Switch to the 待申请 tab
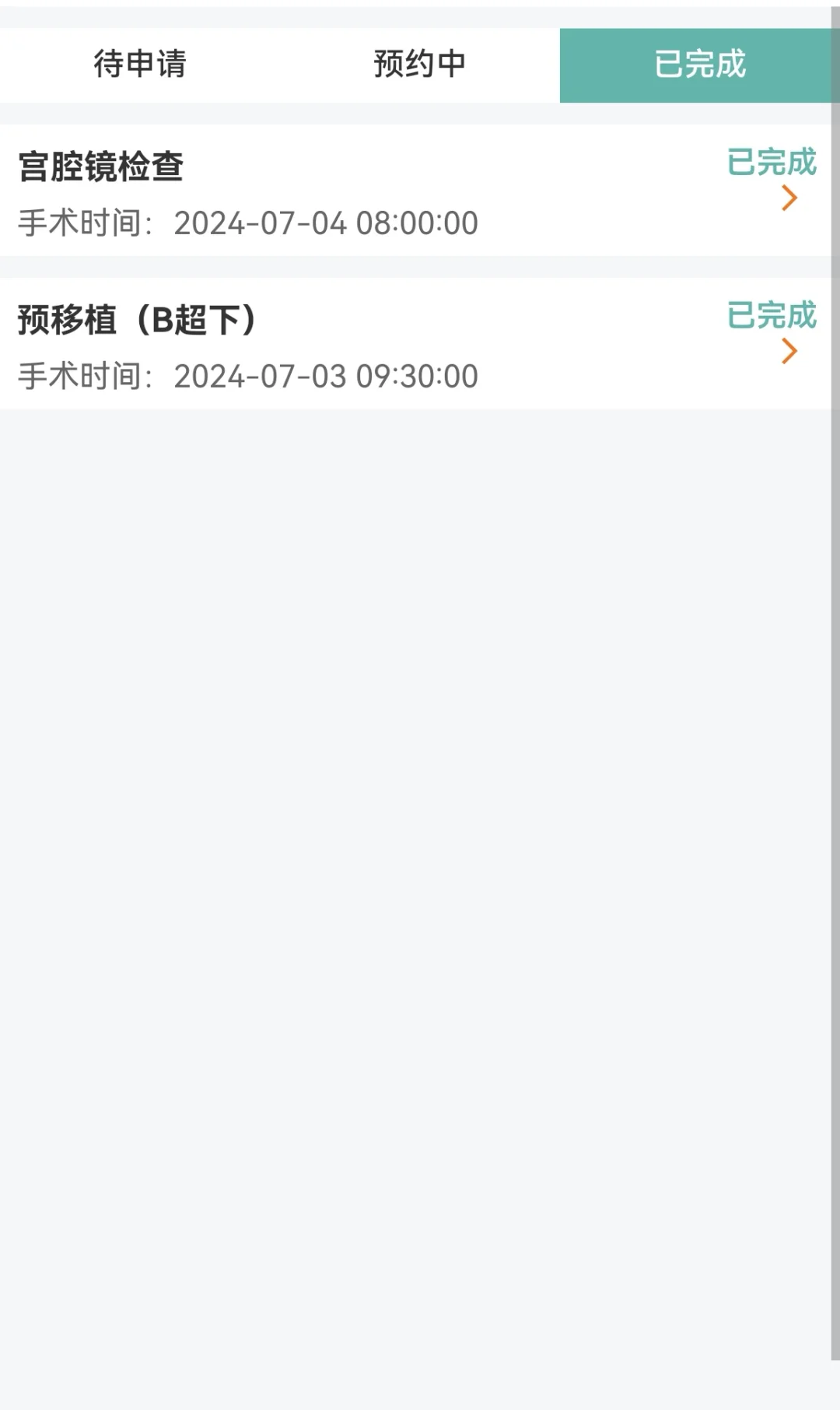840x1410 pixels. tap(140, 65)
